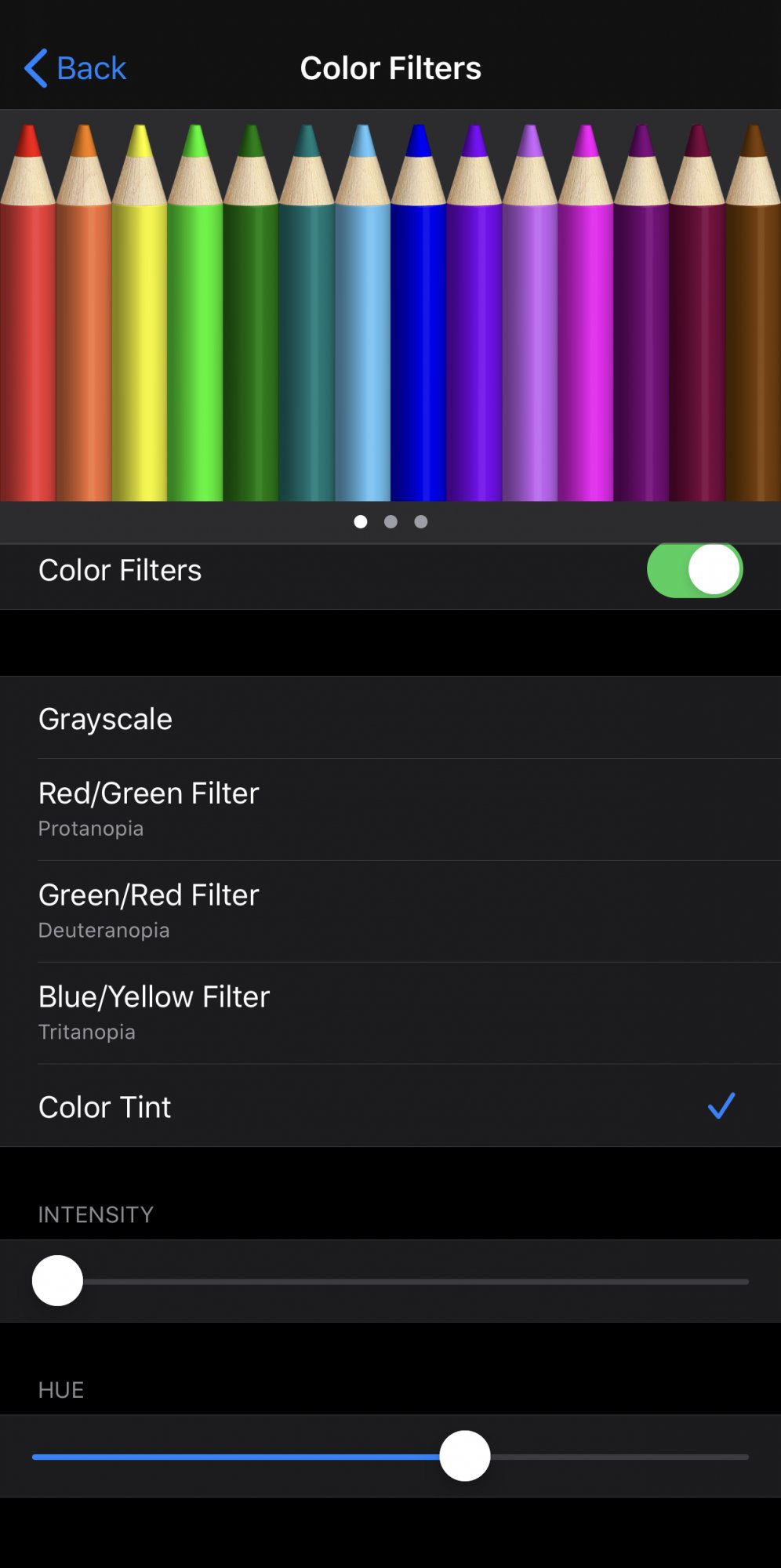
Task: Tap the preview page indicator dots
Action: coord(390,521)
